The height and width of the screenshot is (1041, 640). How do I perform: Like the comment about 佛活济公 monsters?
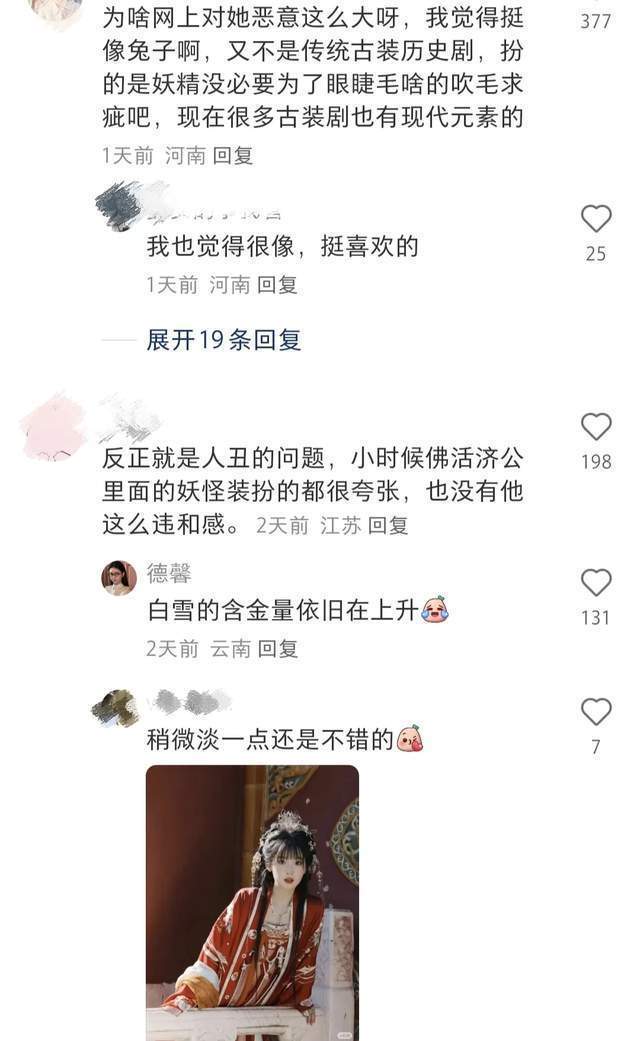(596, 427)
